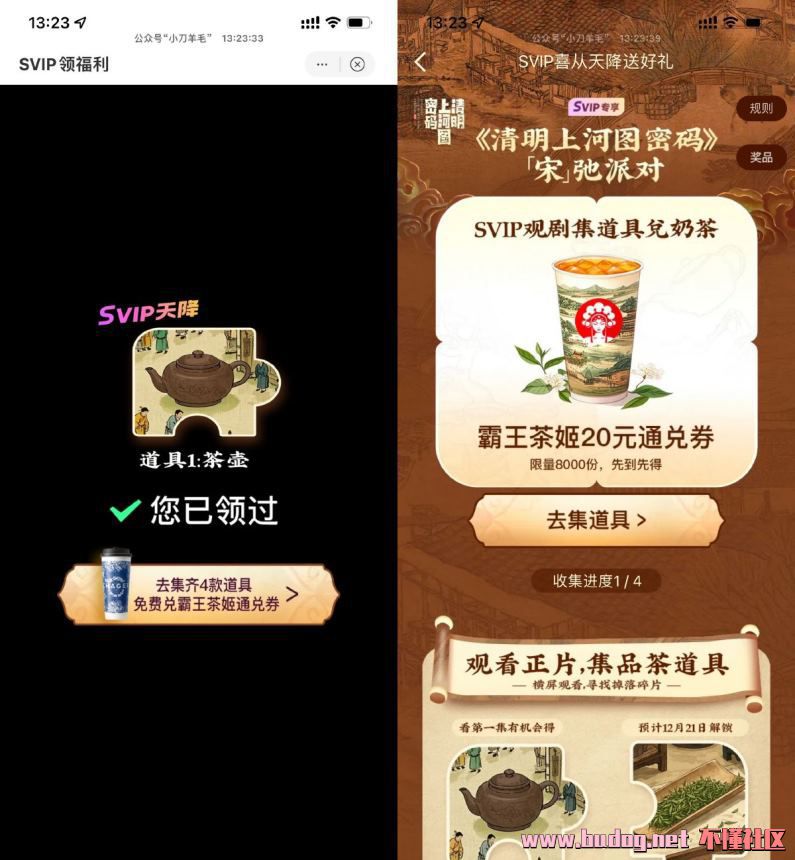This screenshot has width=795, height=860.
Task: Tap 去集齐4款道具 免费兑霸王茶姬通兑券 banner
Action: coord(199,594)
